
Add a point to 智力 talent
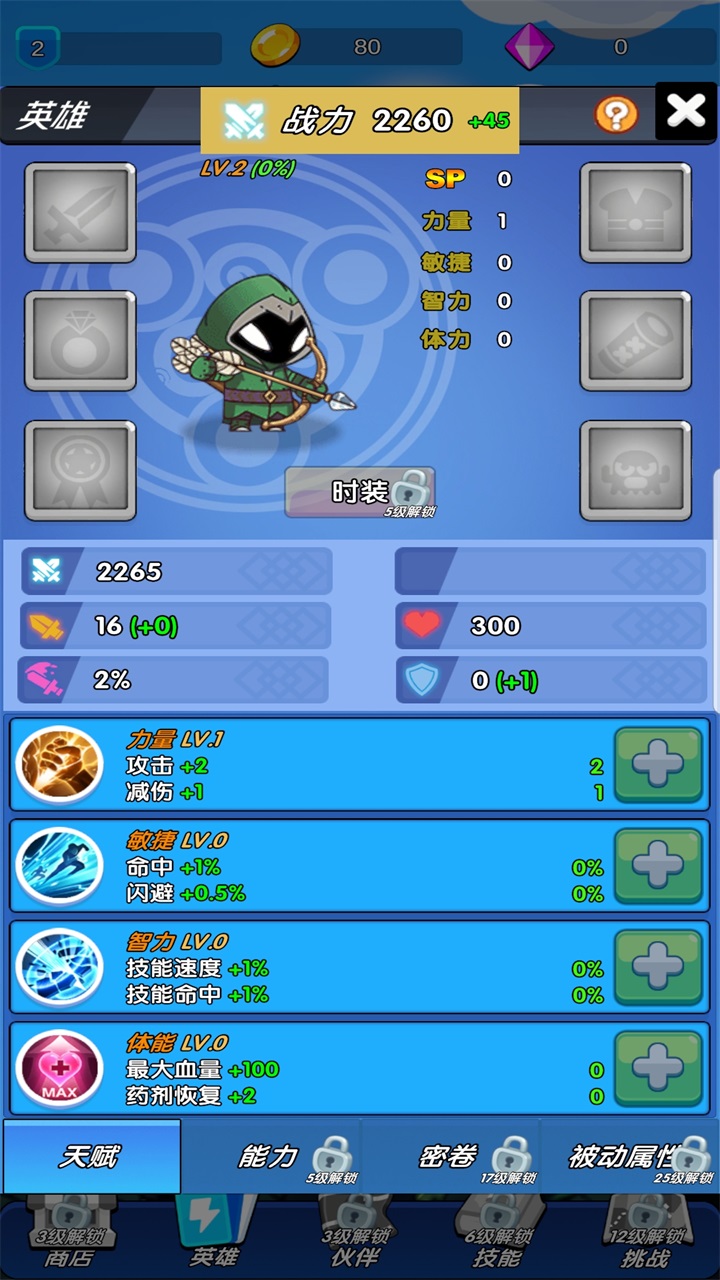coord(658,967)
